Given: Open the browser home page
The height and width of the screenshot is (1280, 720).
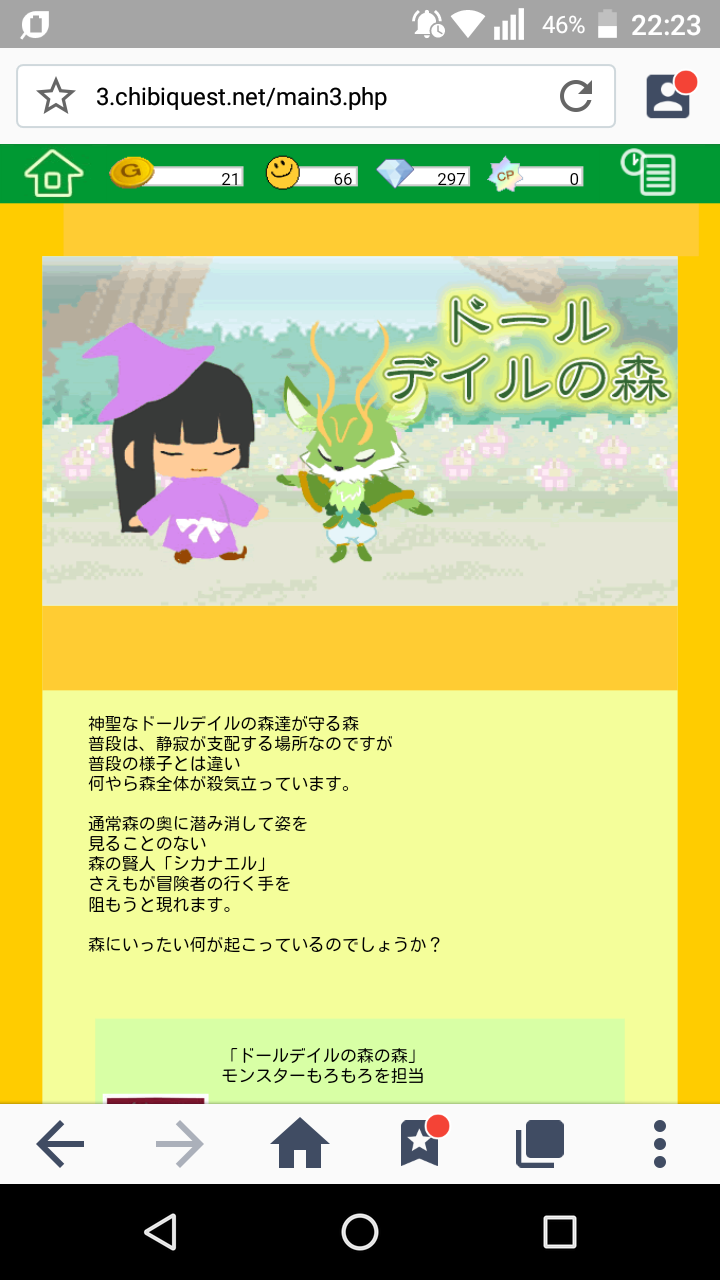Looking at the screenshot, I should pos(300,1144).
